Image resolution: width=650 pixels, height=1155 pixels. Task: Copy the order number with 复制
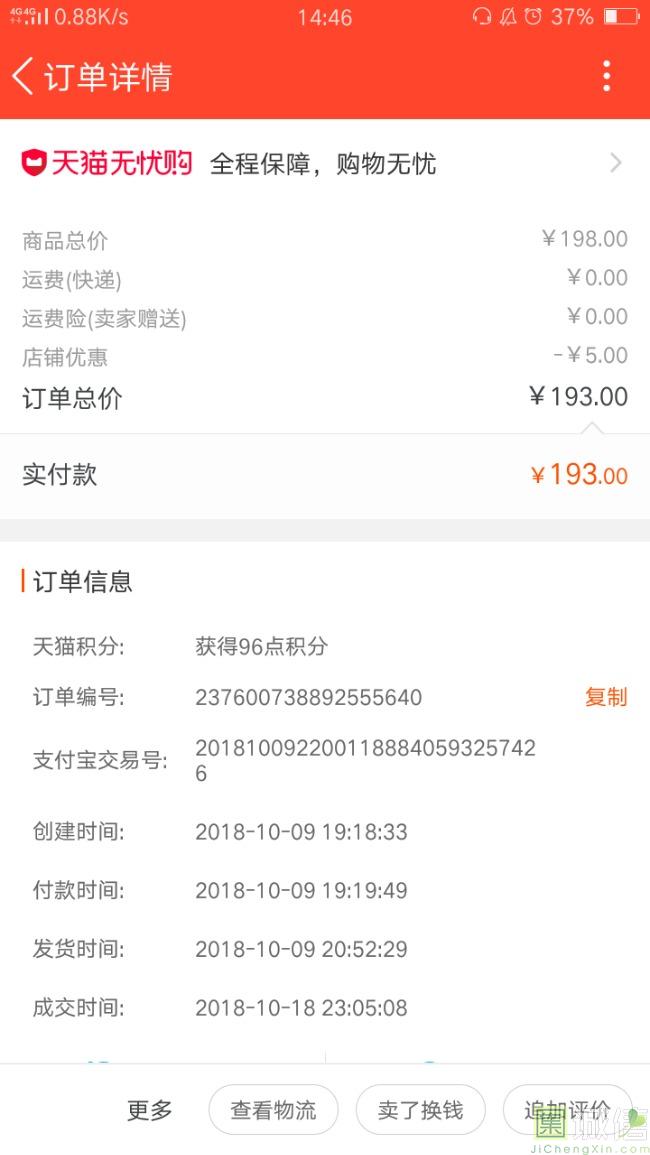[x=606, y=697]
